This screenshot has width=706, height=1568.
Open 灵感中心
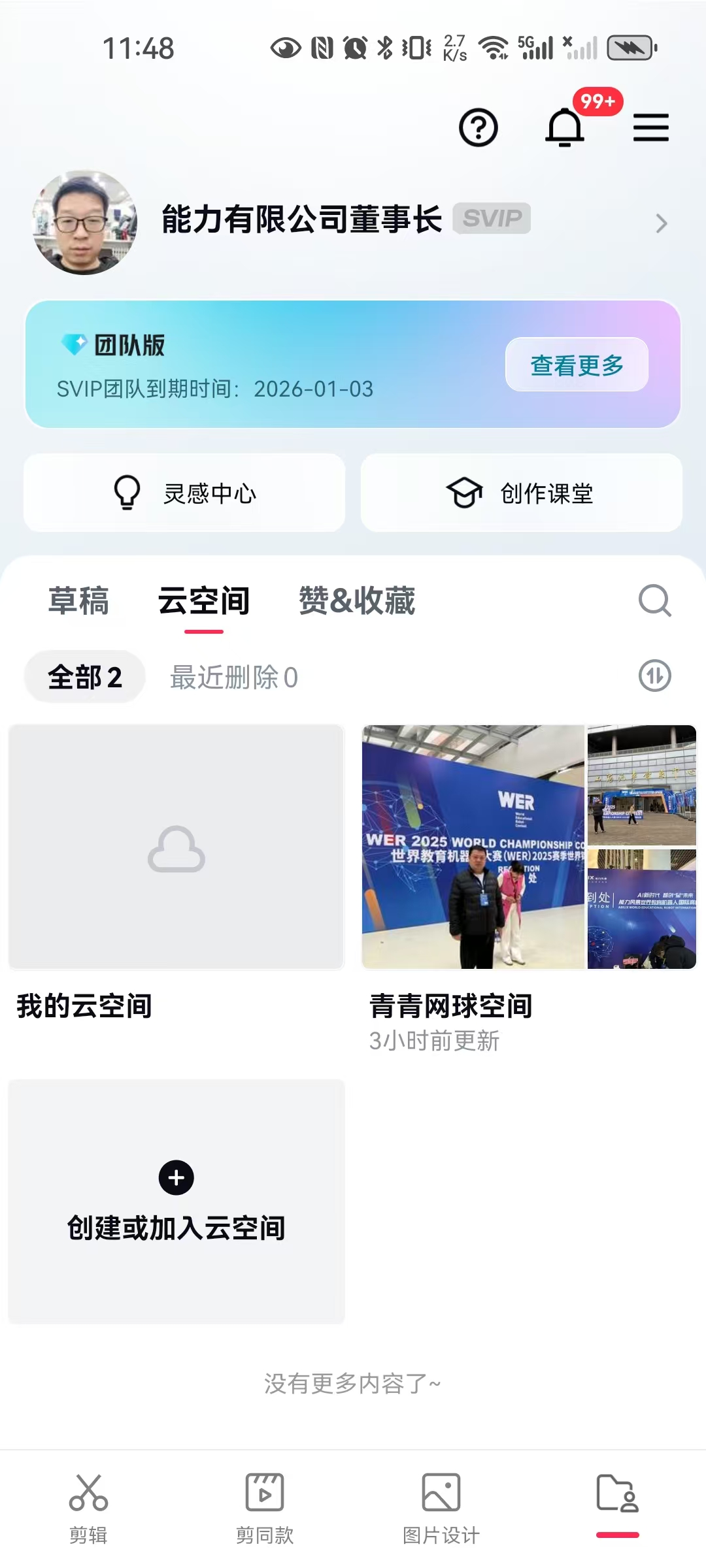(184, 493)
